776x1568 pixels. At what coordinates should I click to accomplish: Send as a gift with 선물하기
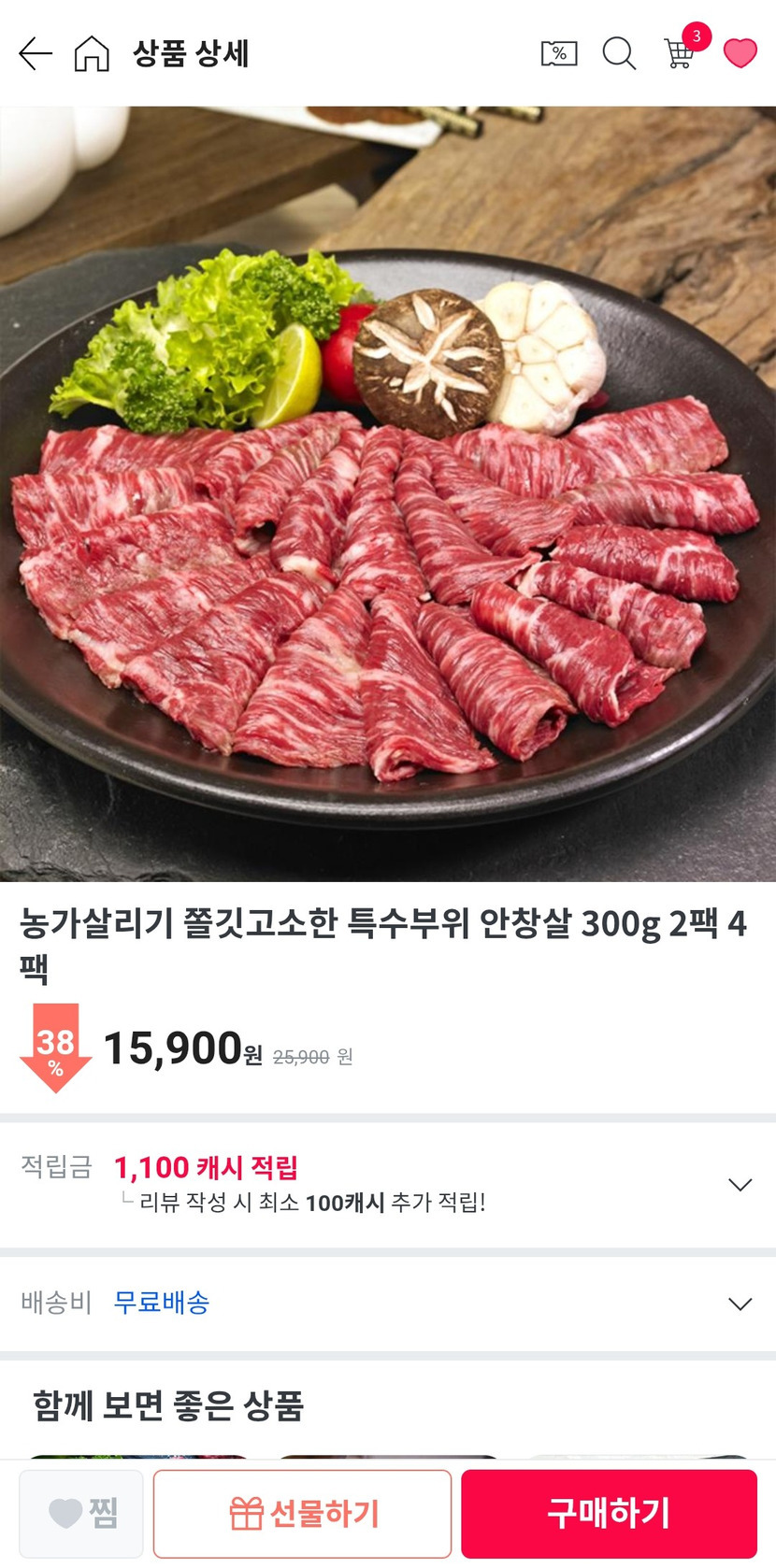pyautogui.click(x=302, y=1513)
